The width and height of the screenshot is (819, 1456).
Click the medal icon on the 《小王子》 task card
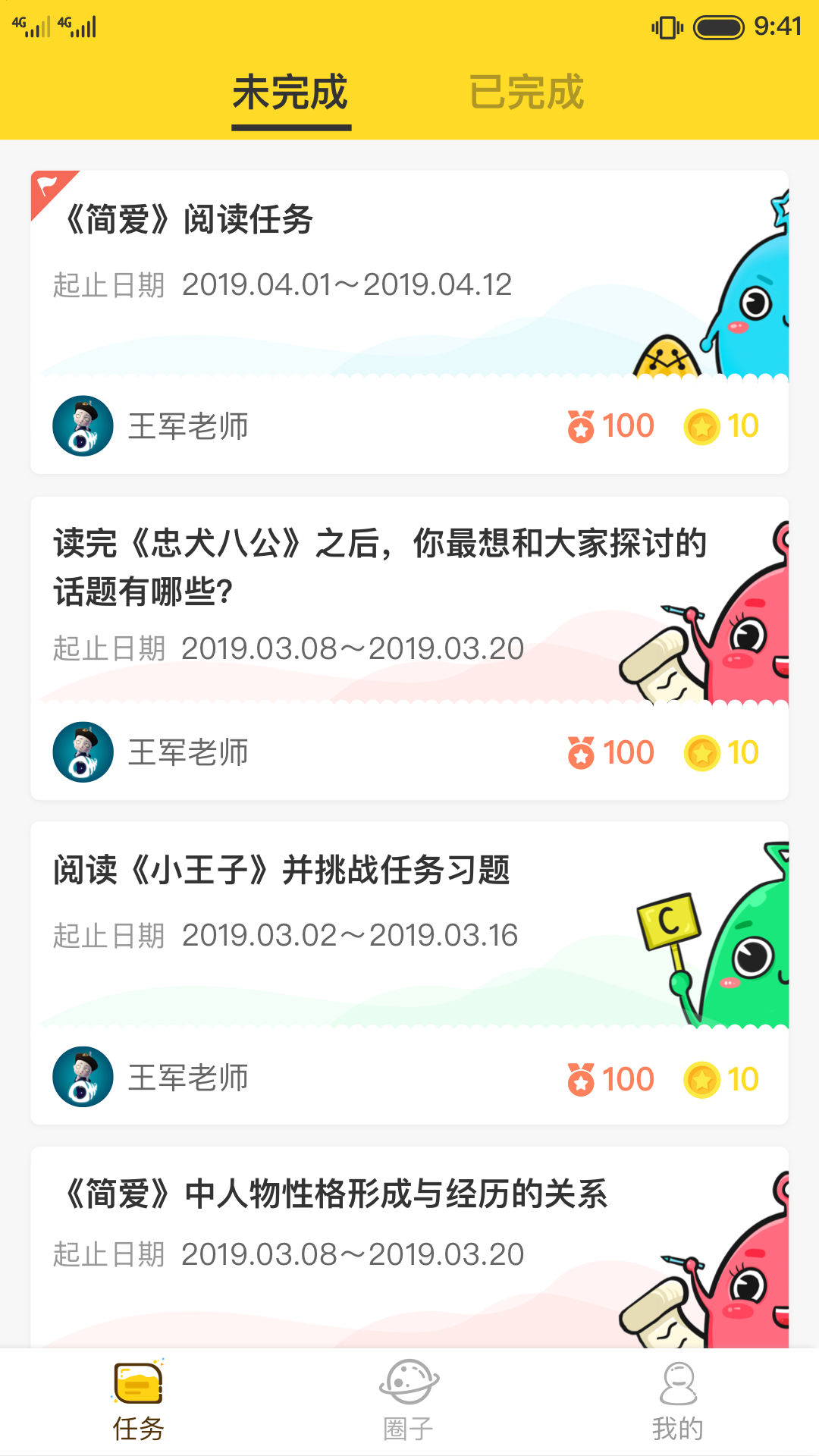[x=582, y=1078]
